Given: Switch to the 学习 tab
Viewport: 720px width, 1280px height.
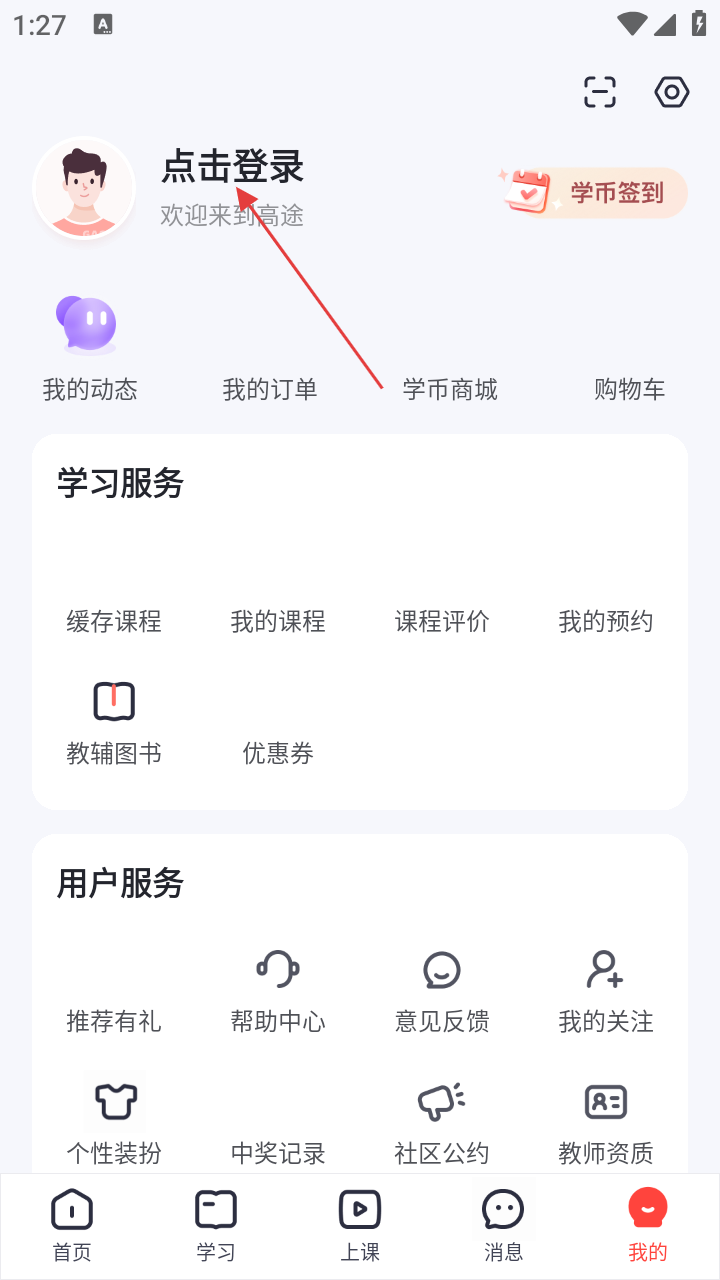Looking at the screenshot, I should (x=216, y=1224).
